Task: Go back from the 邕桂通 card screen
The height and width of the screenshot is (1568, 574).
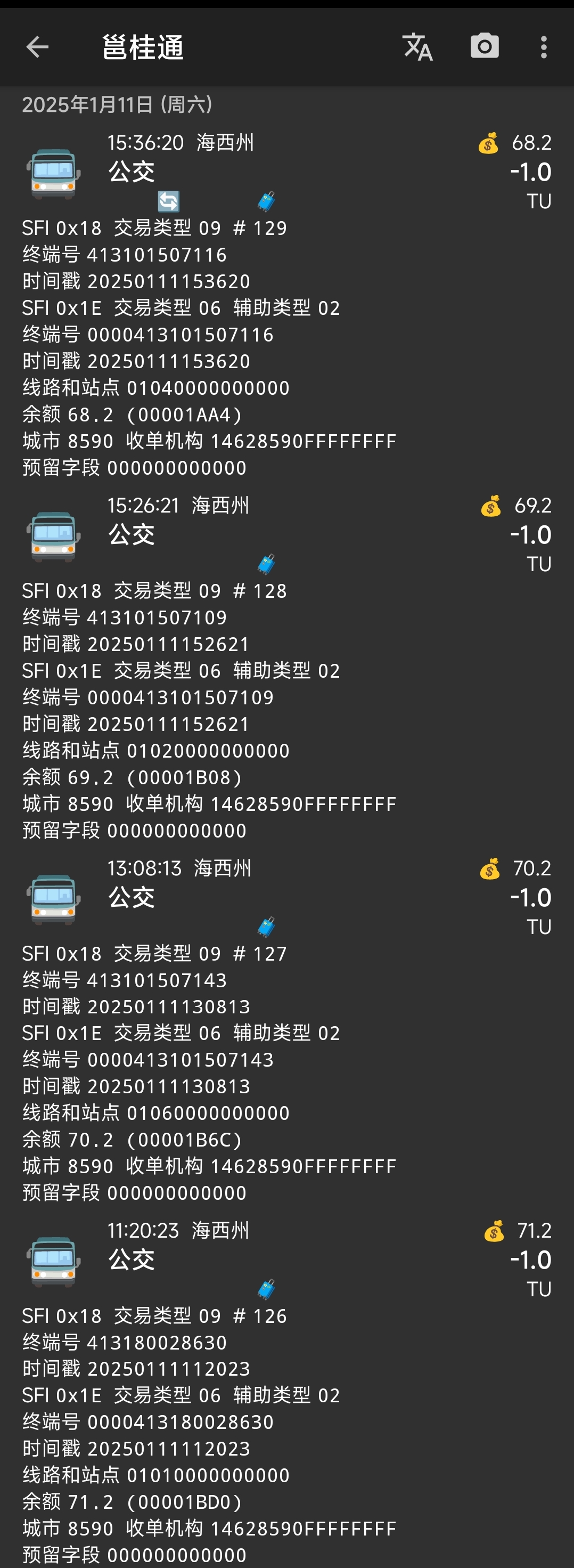Action: [x=37, y=47]
